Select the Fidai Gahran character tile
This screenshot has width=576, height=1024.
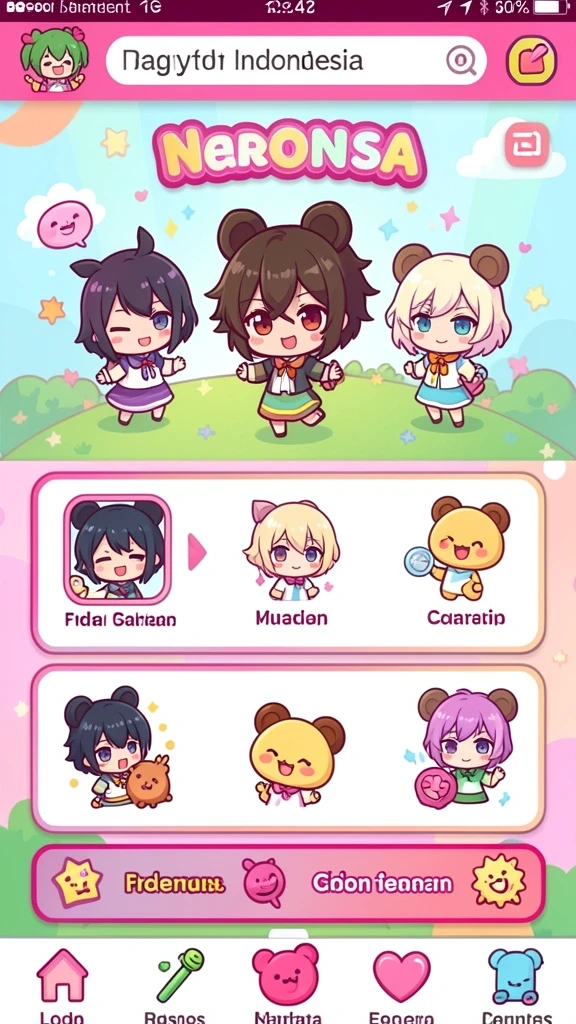coord(118,561)
